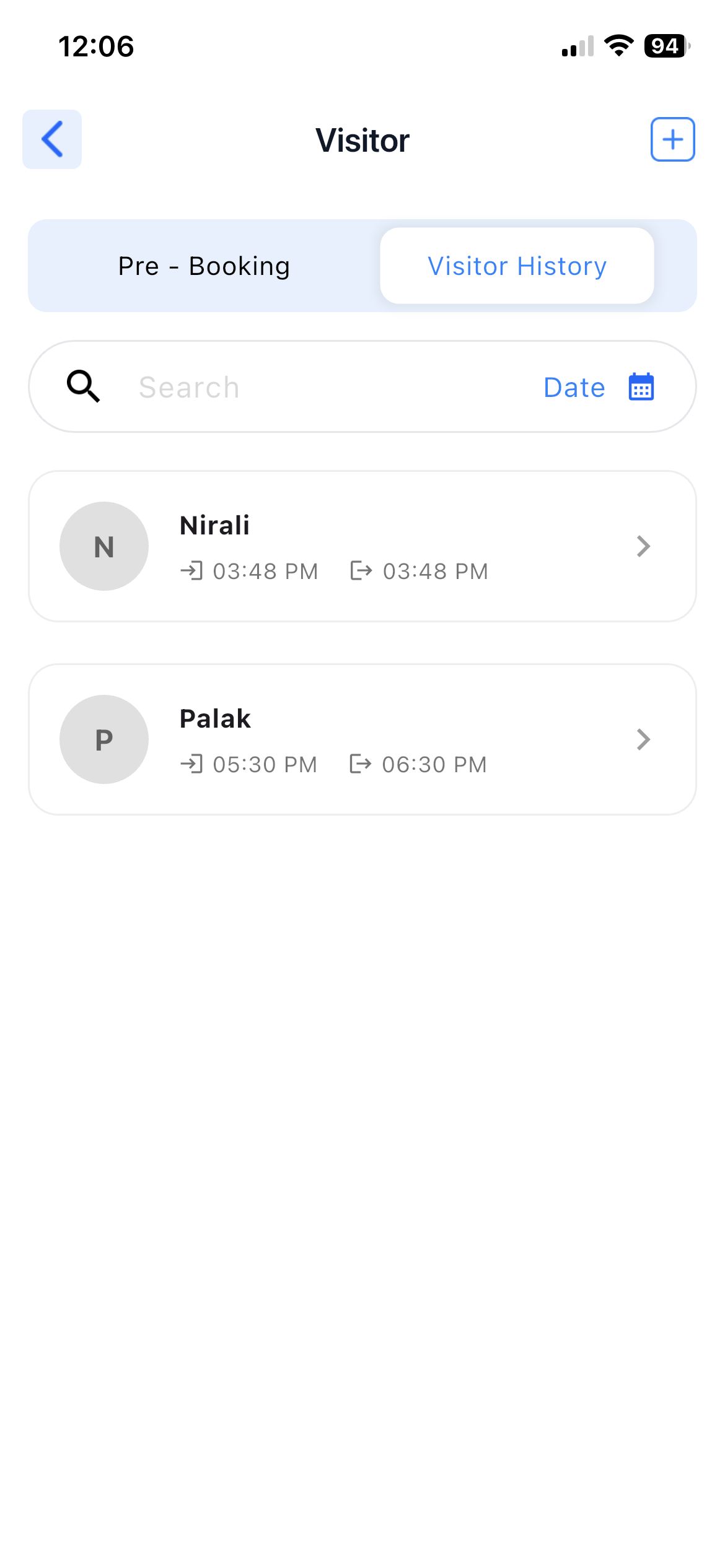Screen dimensions: 725x1568
Task: Switch to the Pre - Booking tab
Action: (204, 266)
